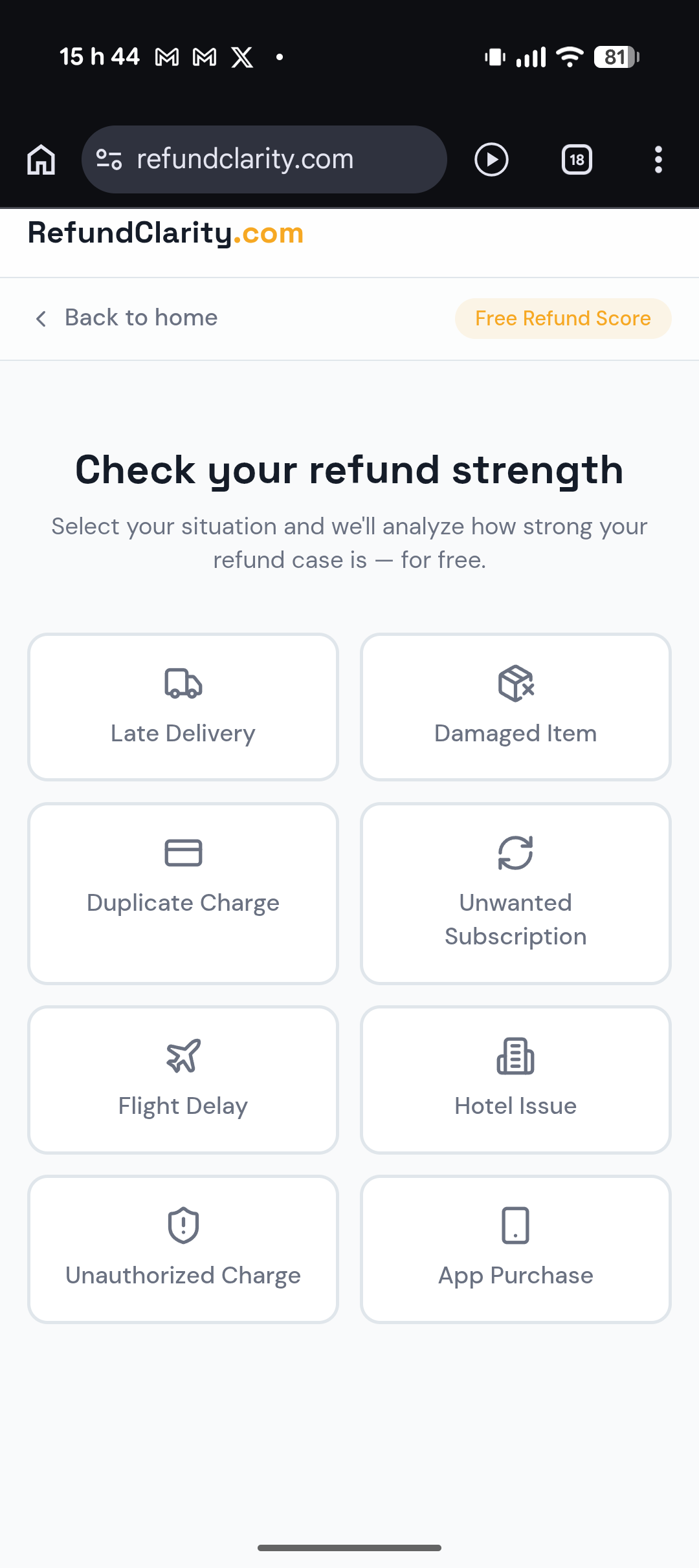Viewport: 699px width, 1568px height.
Task: Tap the refundclarity.com address bar
Action: point(264,160)
